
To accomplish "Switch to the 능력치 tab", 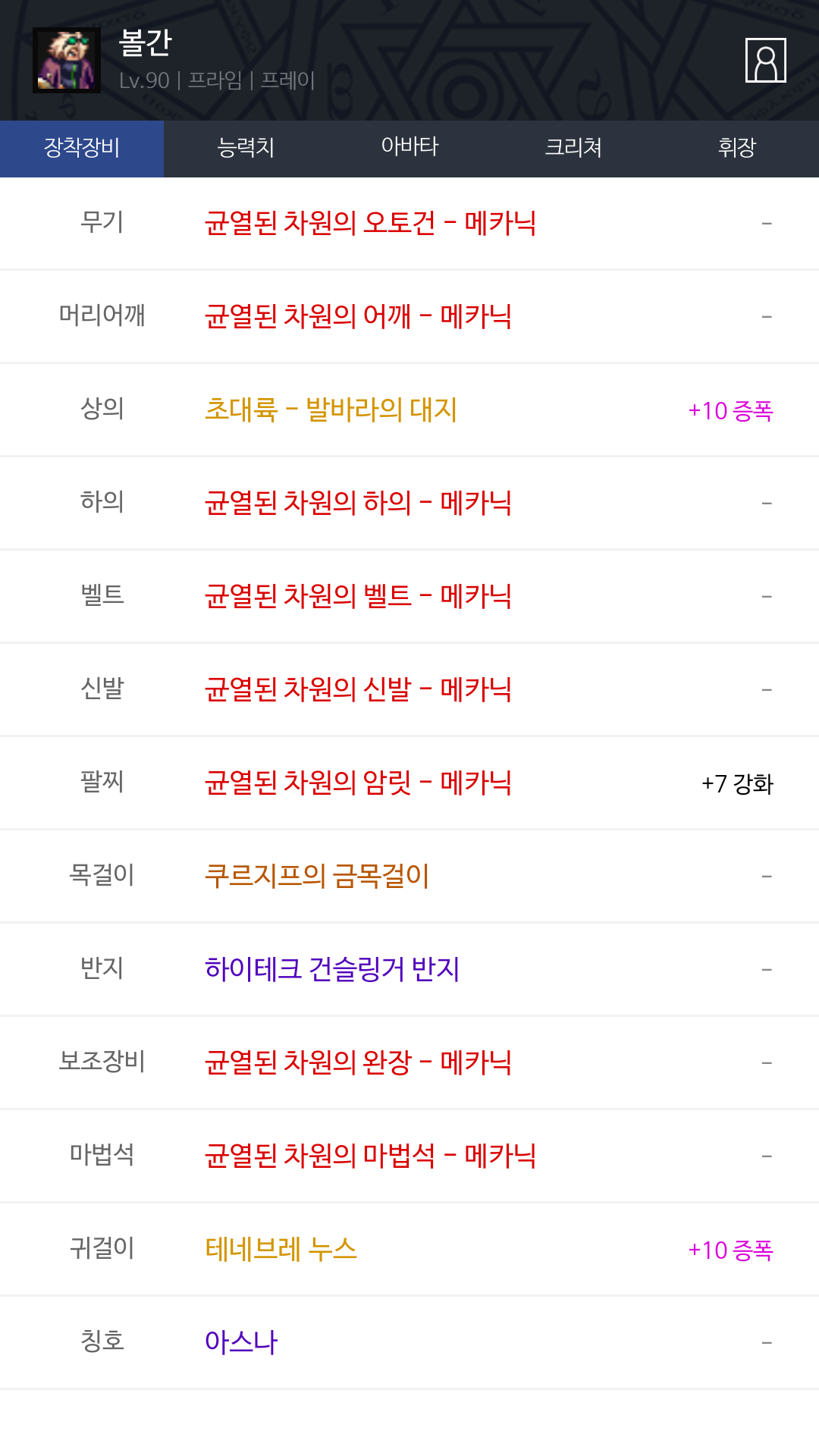I will pyautogui.click(x=246, y=148).
